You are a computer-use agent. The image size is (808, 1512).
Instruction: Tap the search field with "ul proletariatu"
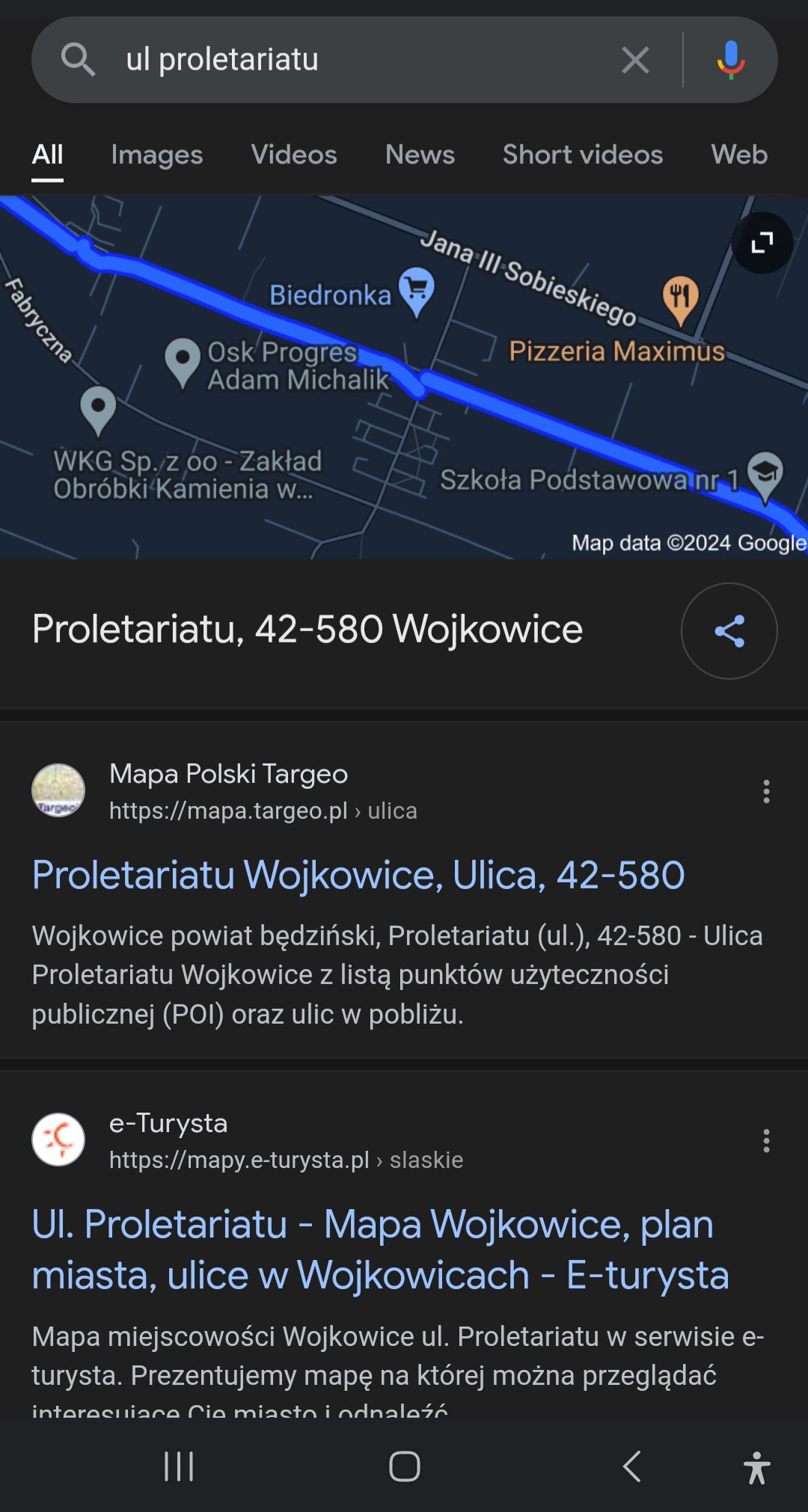click(359, 60)
